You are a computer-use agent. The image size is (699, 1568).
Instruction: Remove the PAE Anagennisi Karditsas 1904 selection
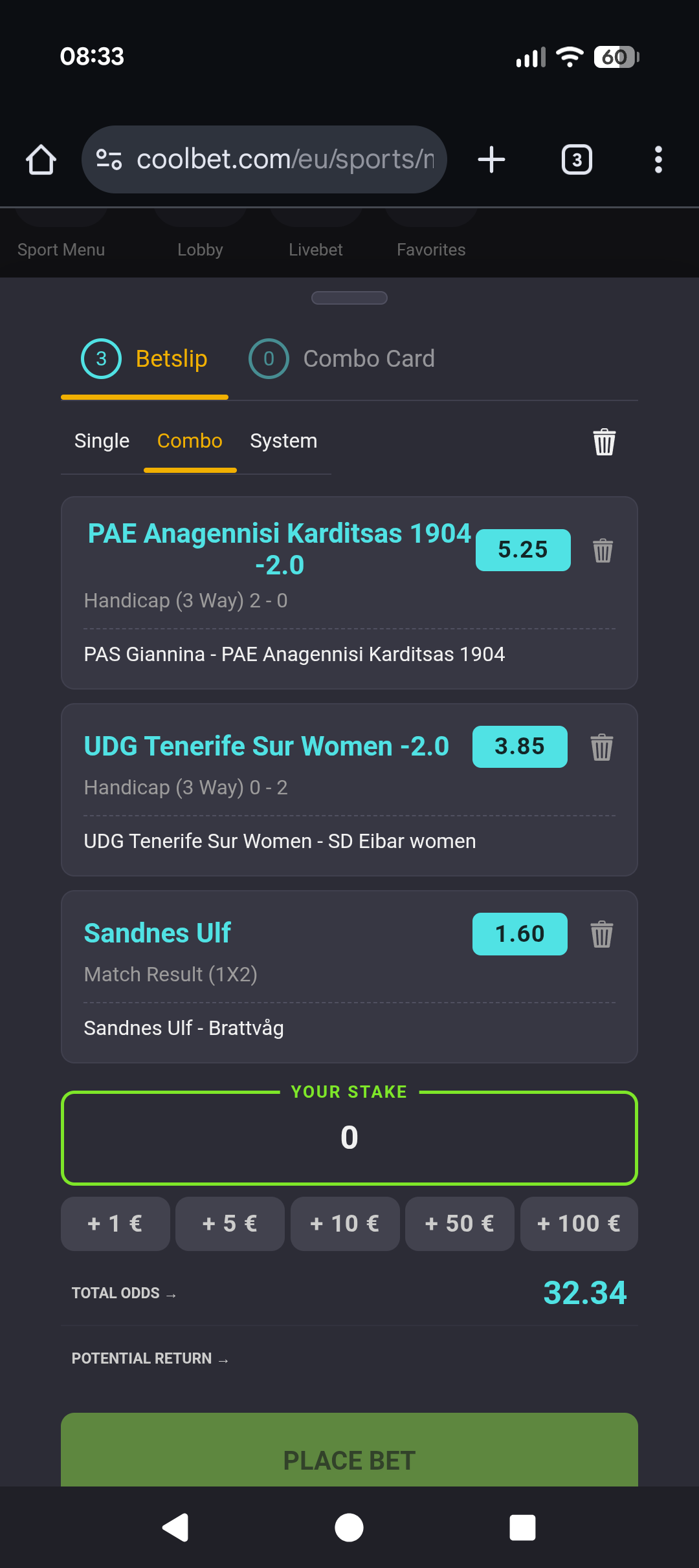(x=603, y=550)
